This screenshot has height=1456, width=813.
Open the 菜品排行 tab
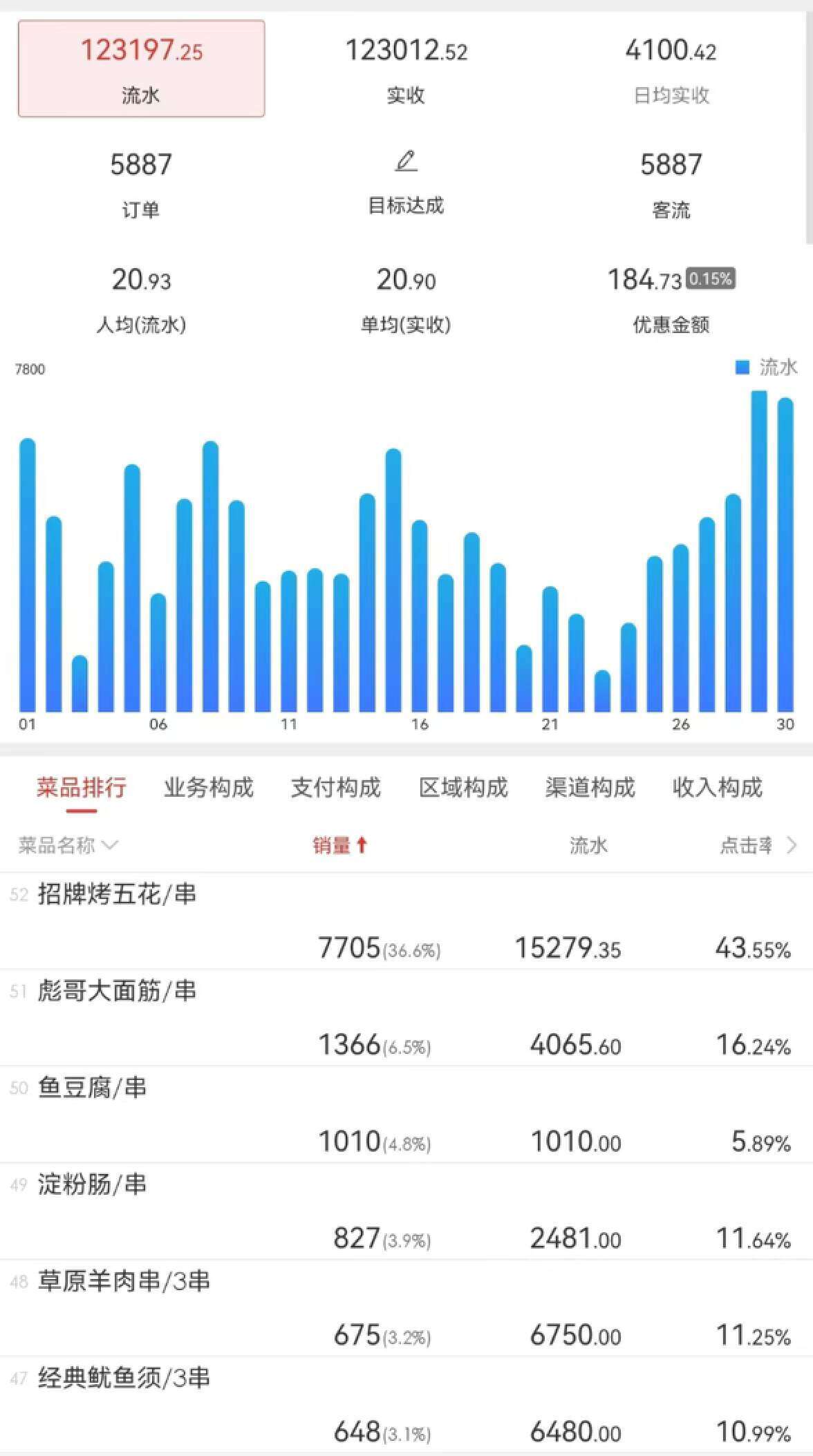82,787
